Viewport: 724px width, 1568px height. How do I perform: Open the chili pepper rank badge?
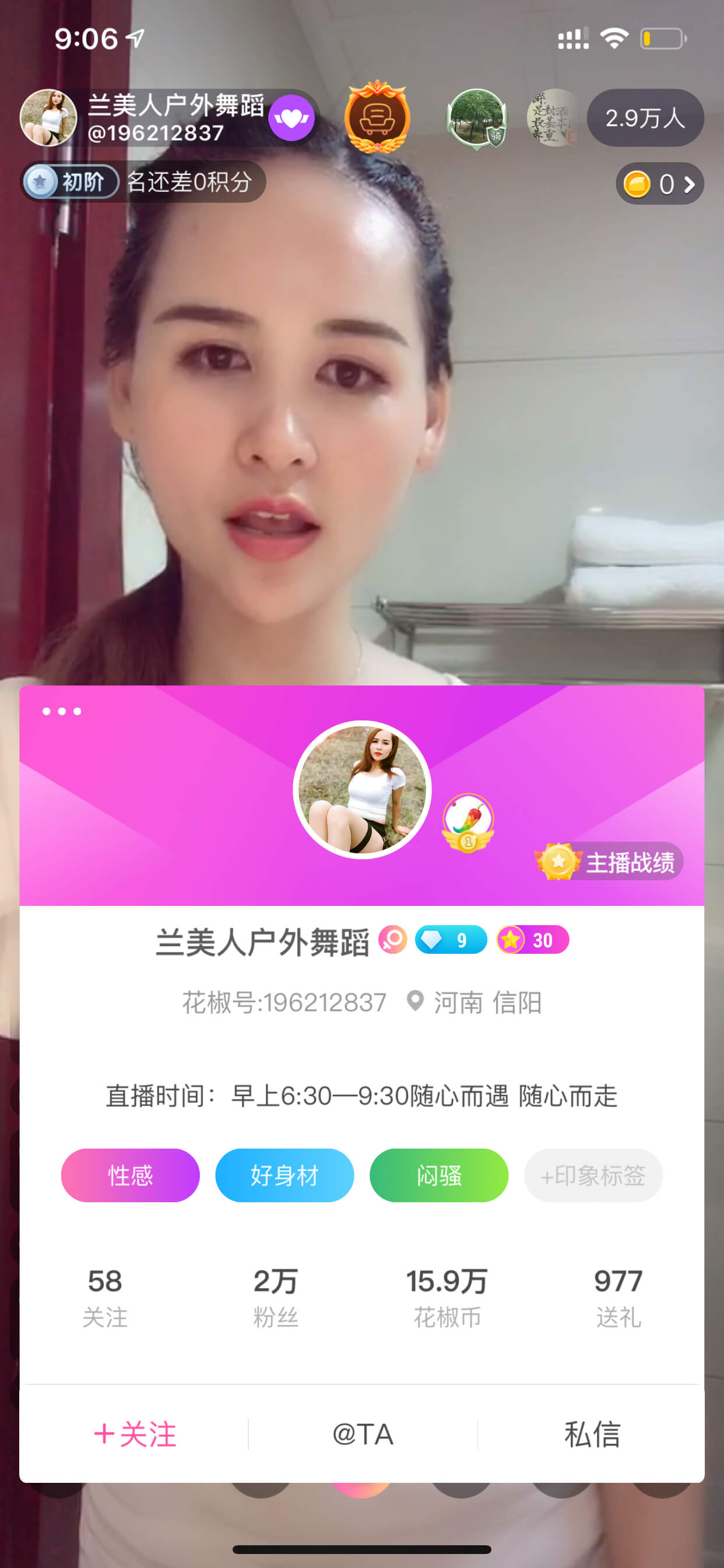point(468,823)
